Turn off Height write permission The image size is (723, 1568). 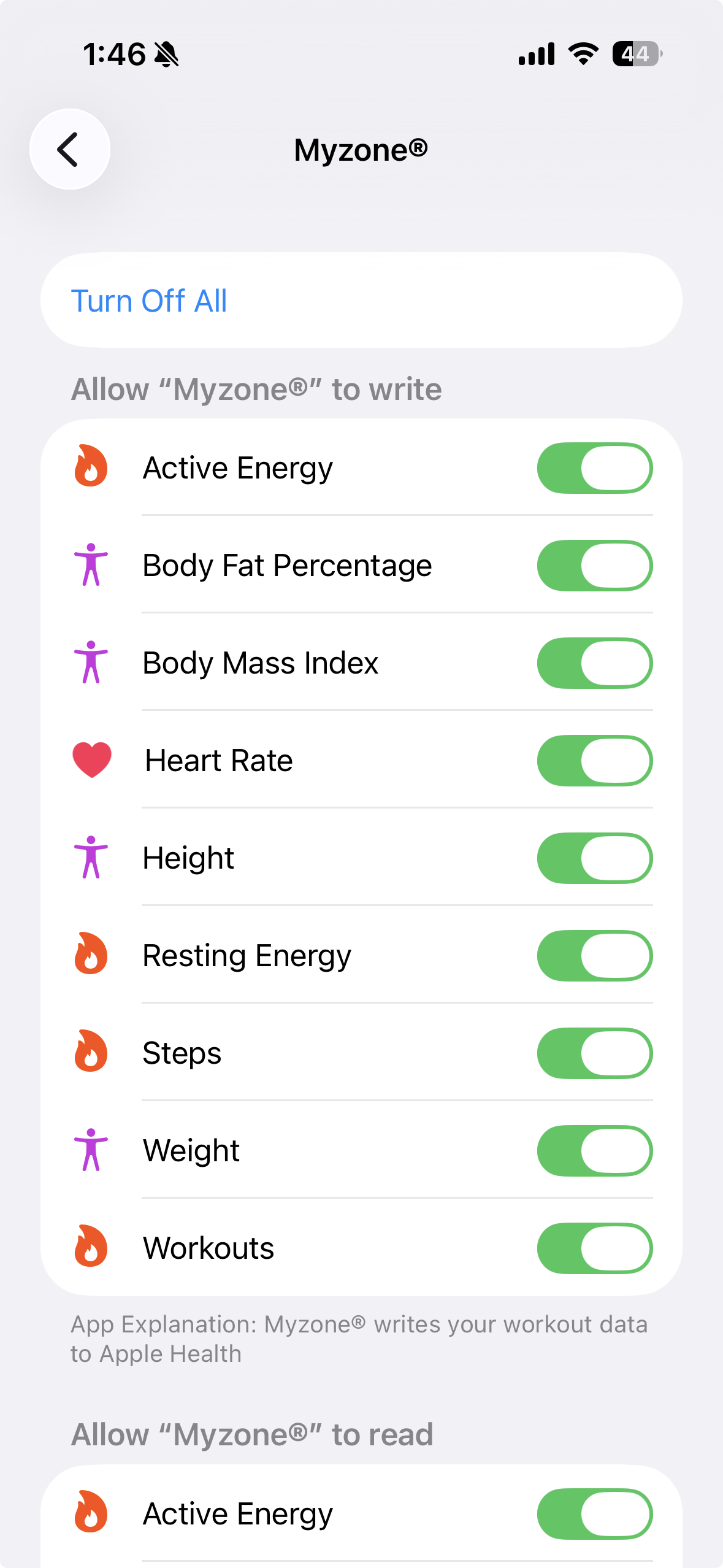594,858
